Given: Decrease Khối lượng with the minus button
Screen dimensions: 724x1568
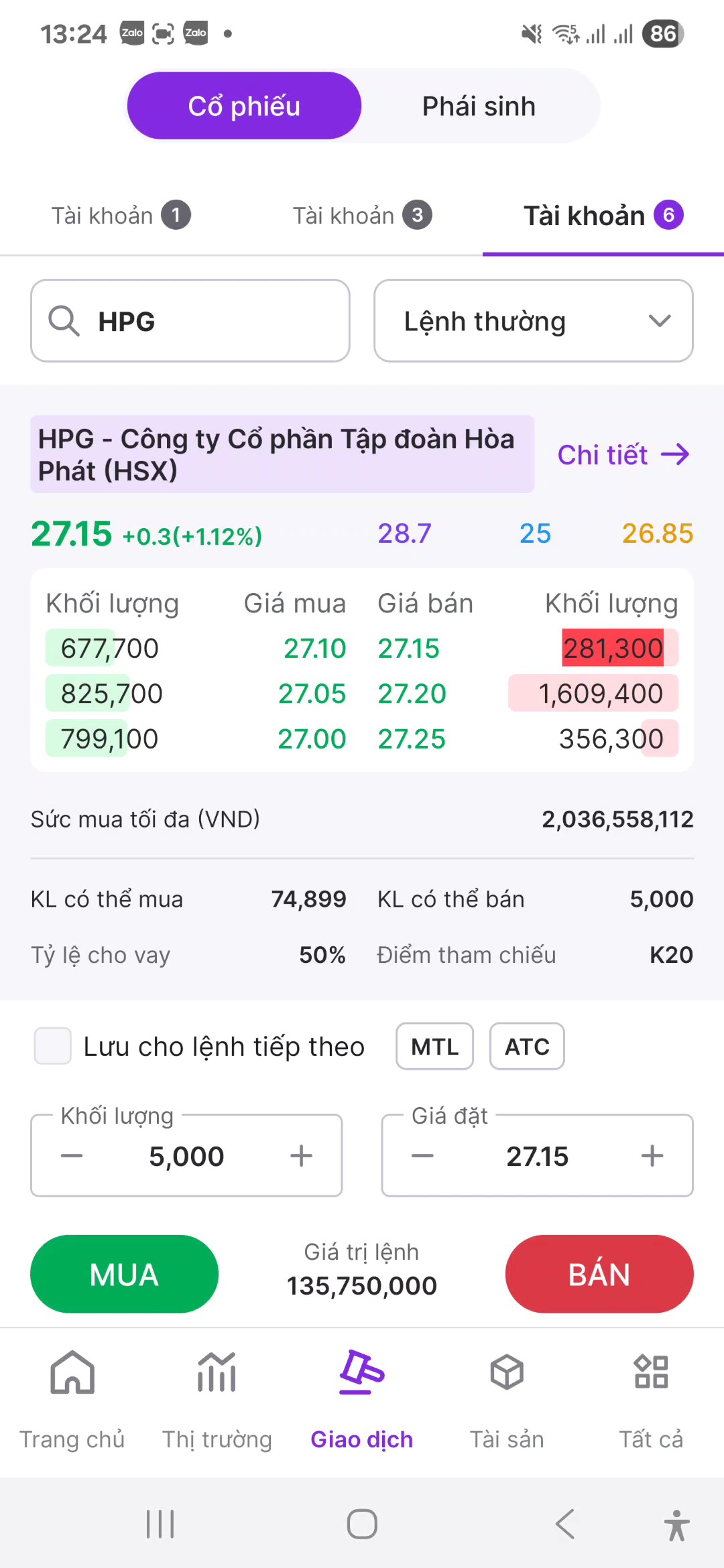Looking at the screenshot, I should click(72, 1156).
